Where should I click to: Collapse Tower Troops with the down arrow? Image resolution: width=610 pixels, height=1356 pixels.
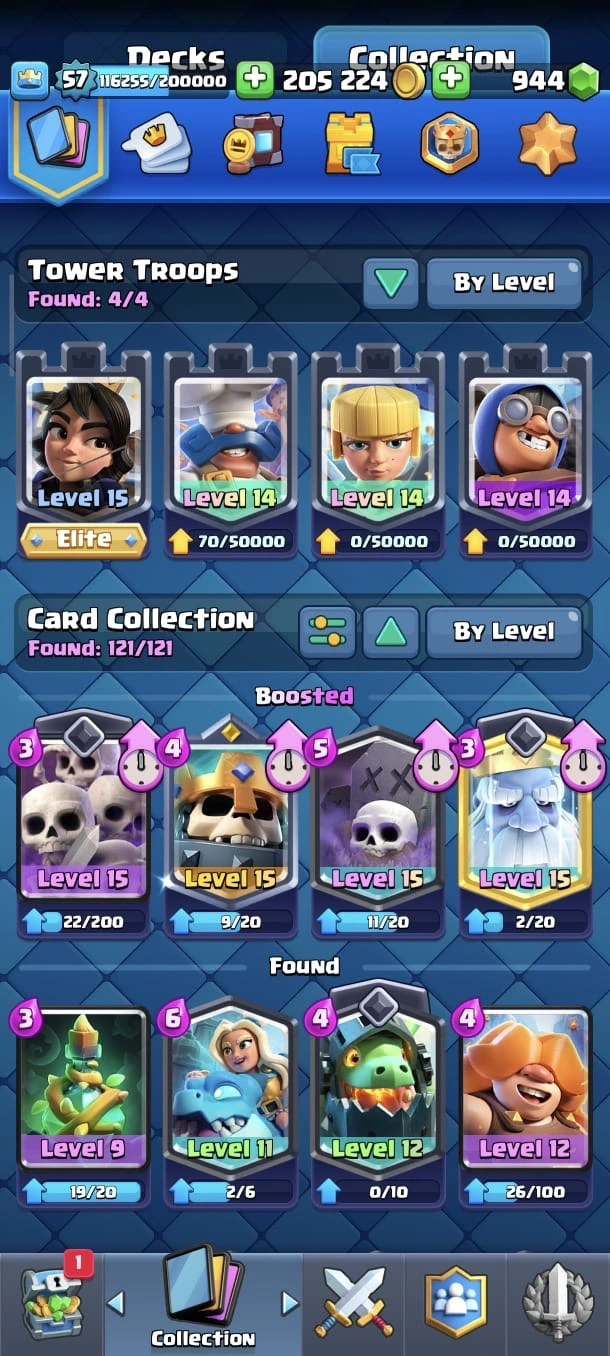pos(390,284)
